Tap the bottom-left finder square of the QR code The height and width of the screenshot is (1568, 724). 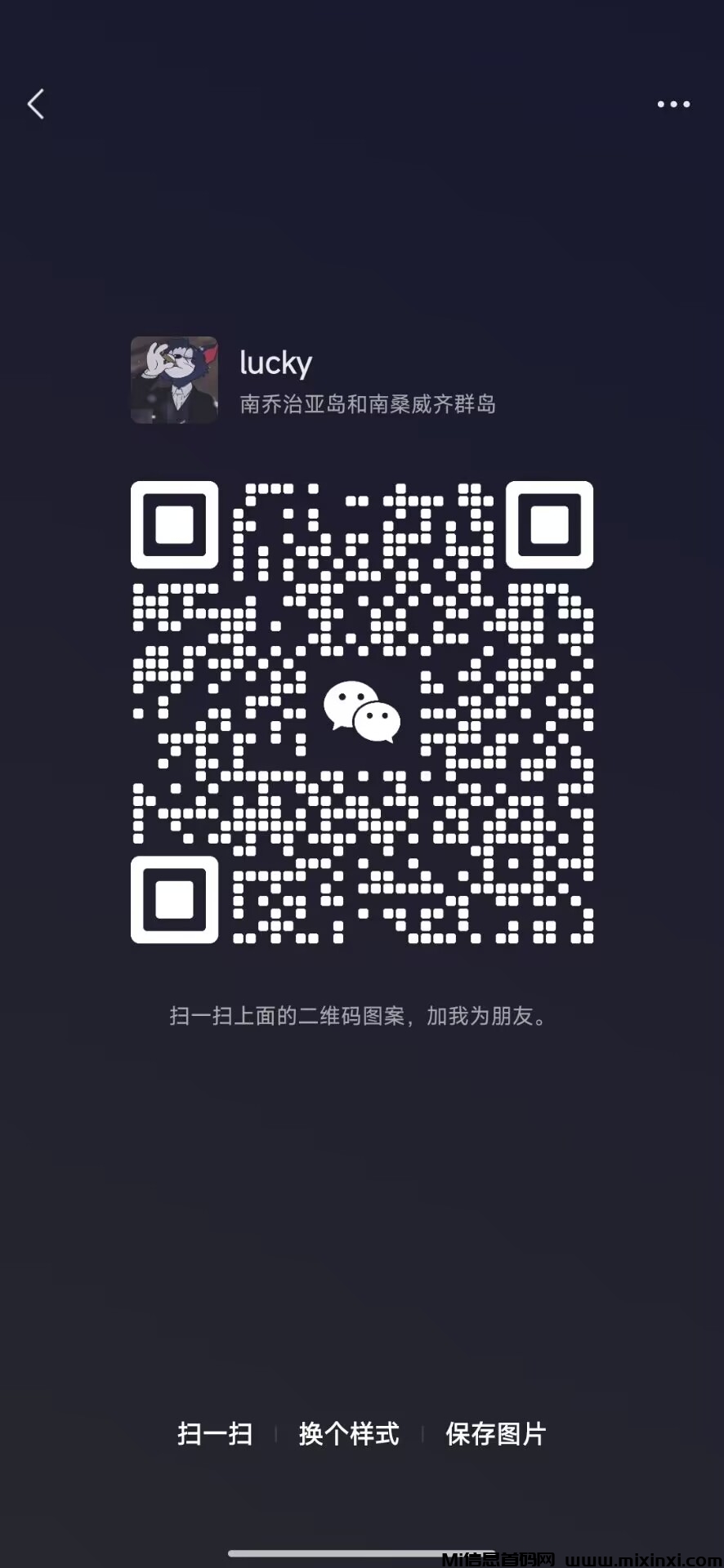tap(174, 898)
